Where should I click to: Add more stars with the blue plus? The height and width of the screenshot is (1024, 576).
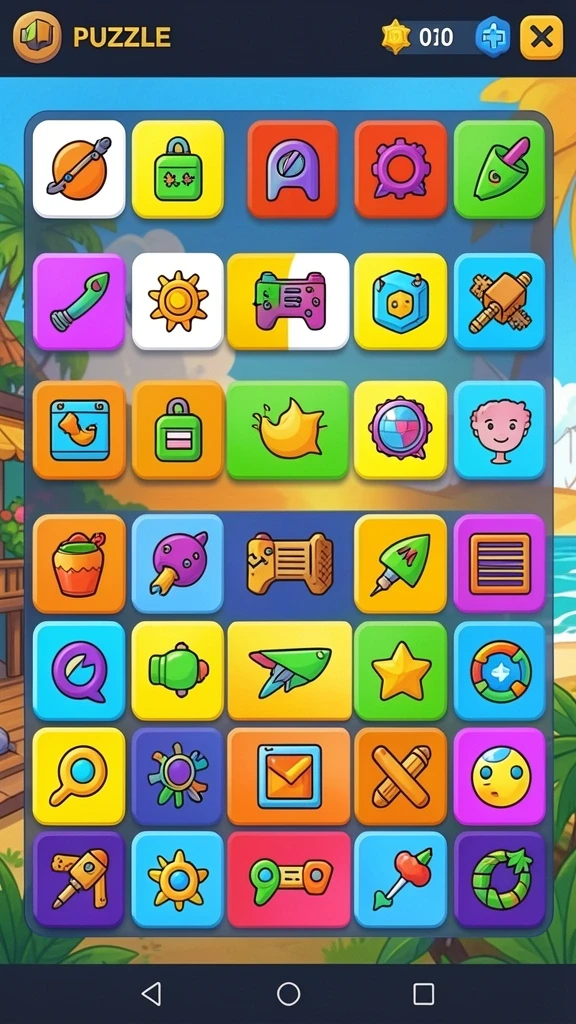pos(492,37)
